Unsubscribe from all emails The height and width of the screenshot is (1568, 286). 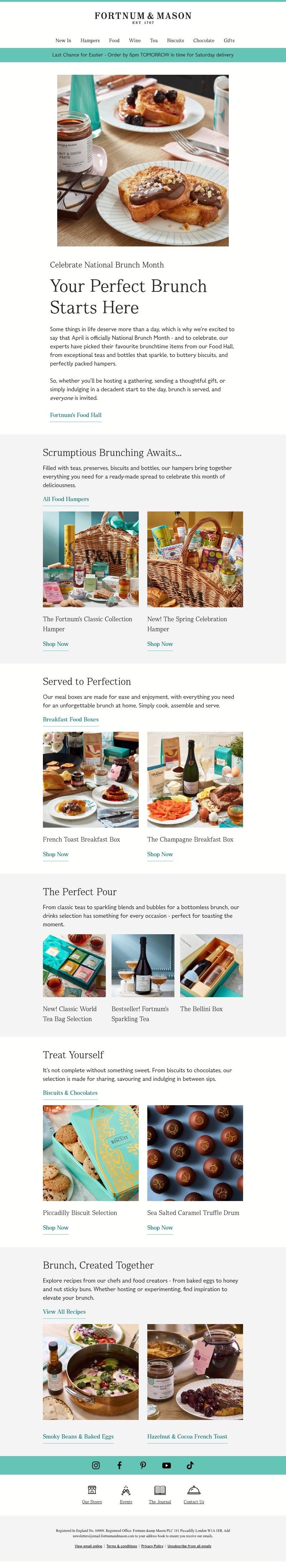(x=189, y=1546)
